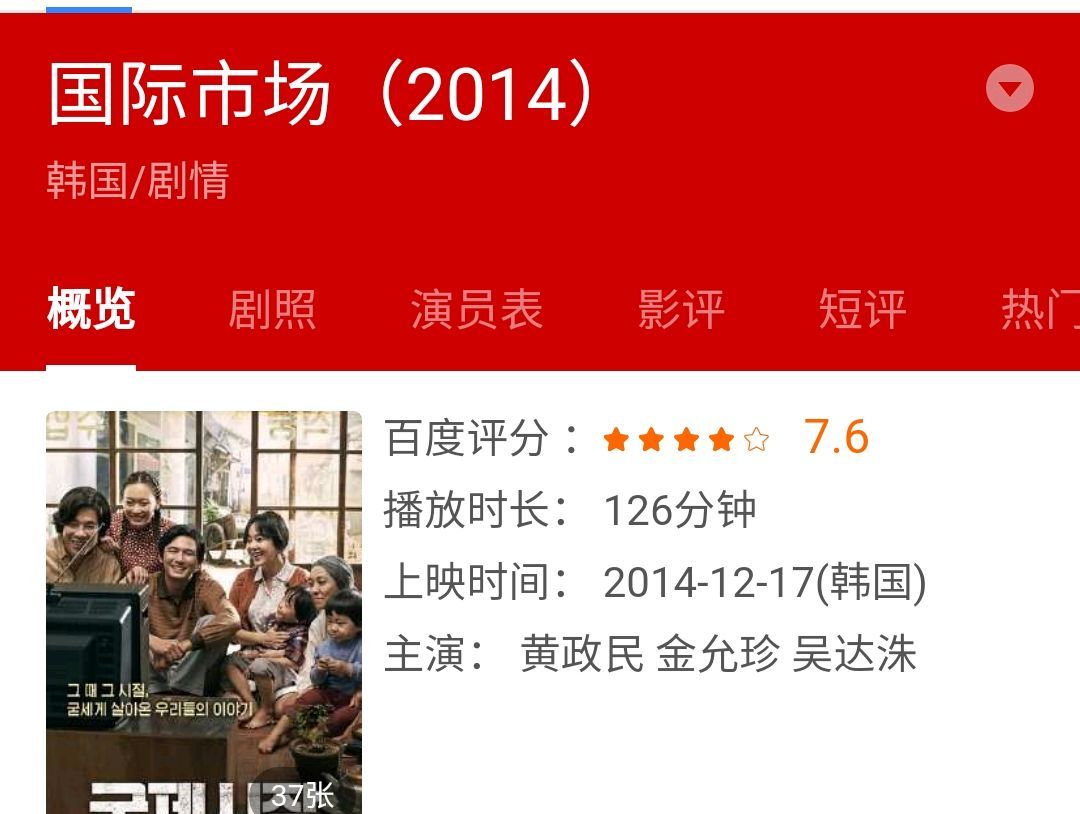1080x814 pixels.
Task: Go to the 短评 tab
Action: click(862, 310)
